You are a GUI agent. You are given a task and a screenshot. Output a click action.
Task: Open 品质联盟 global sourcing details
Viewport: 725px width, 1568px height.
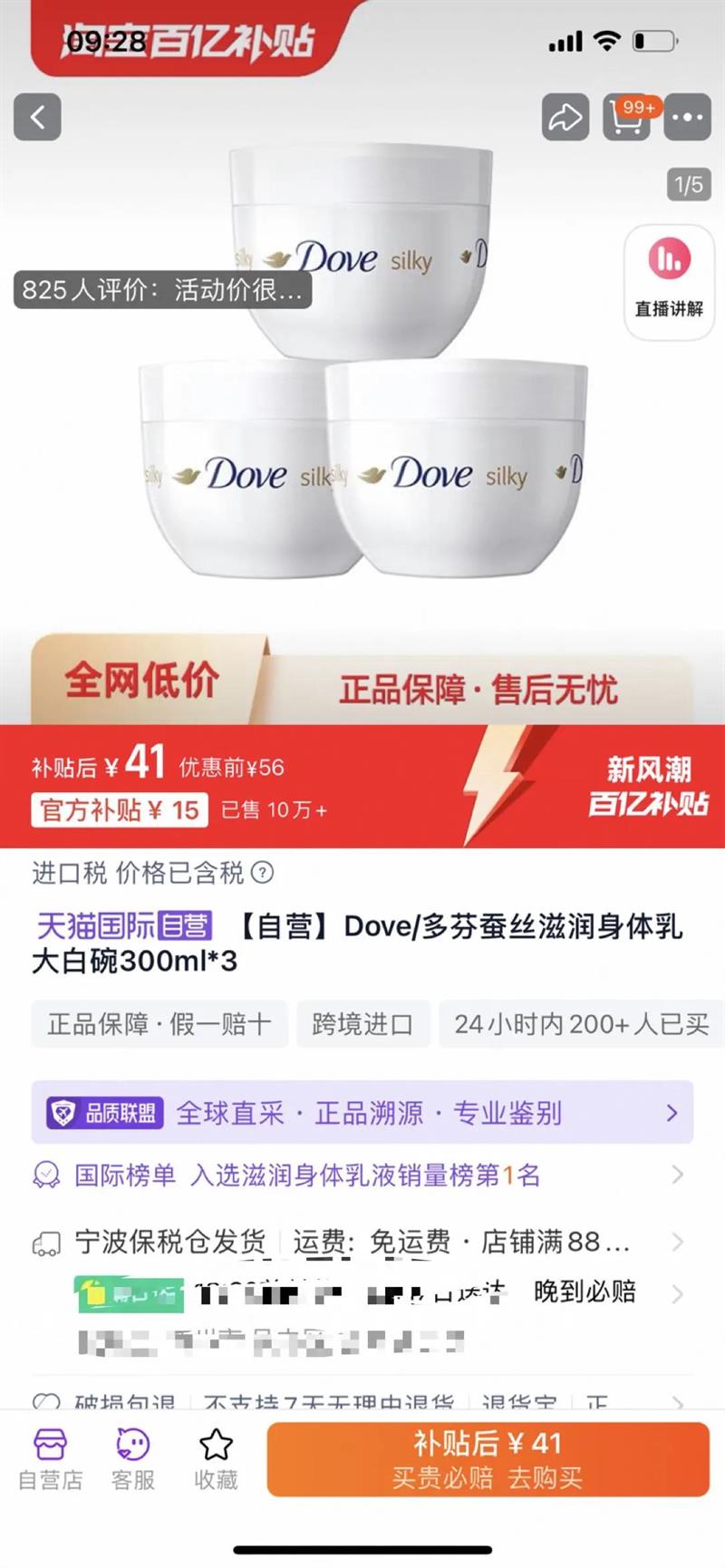point(362,1112)
